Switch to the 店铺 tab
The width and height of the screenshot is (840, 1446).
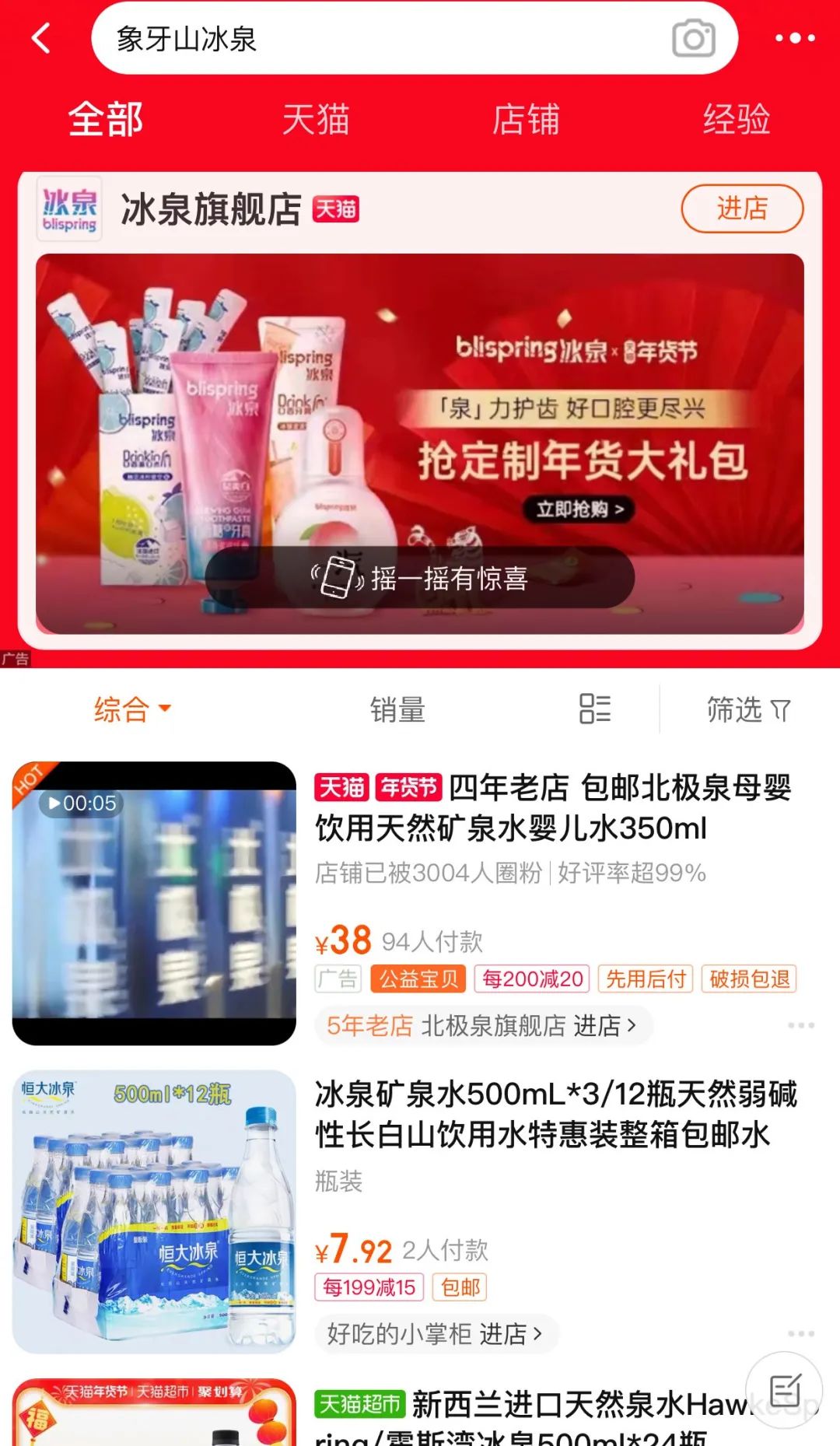526,120
